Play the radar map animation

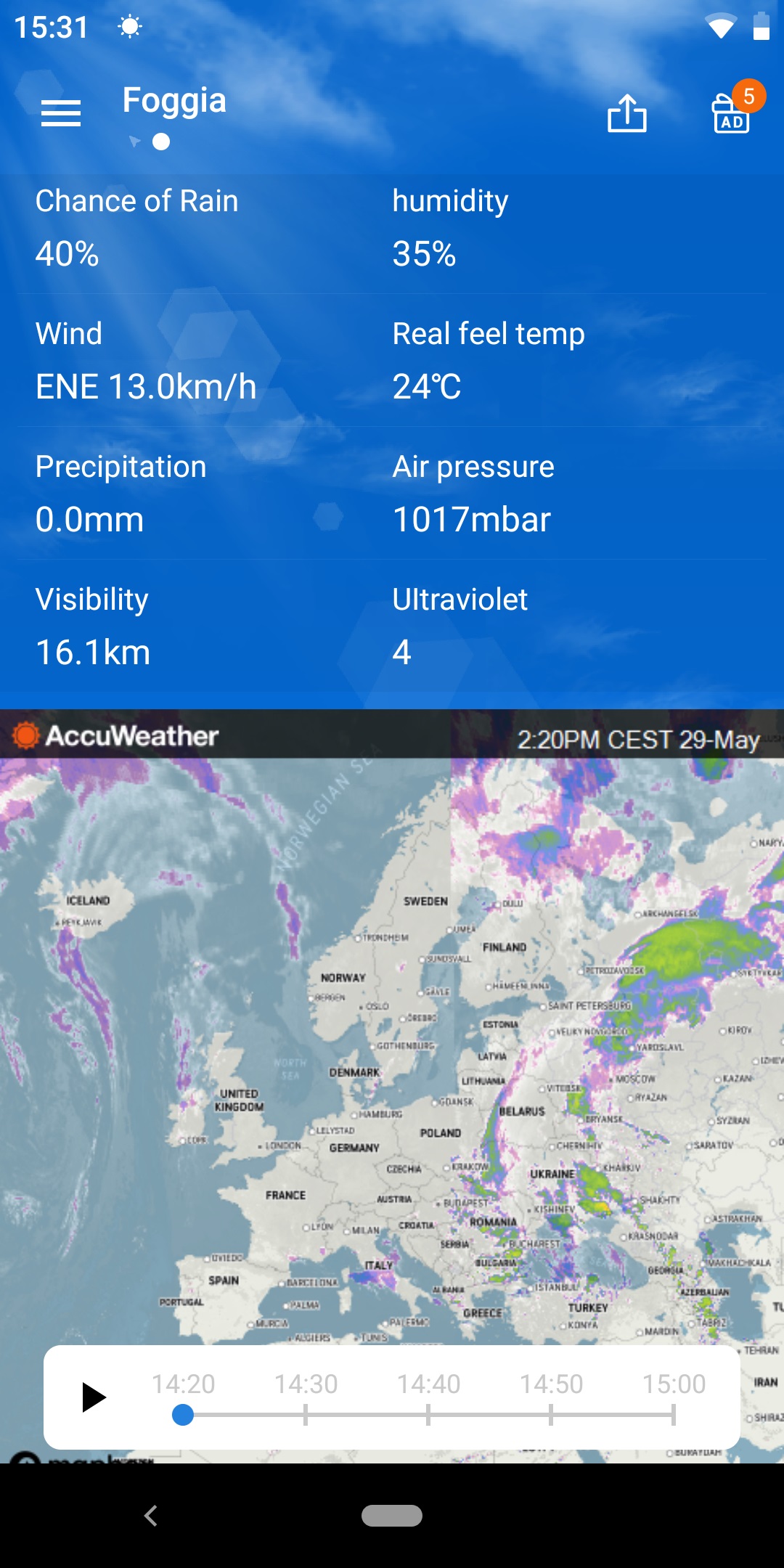(94, 1397)
